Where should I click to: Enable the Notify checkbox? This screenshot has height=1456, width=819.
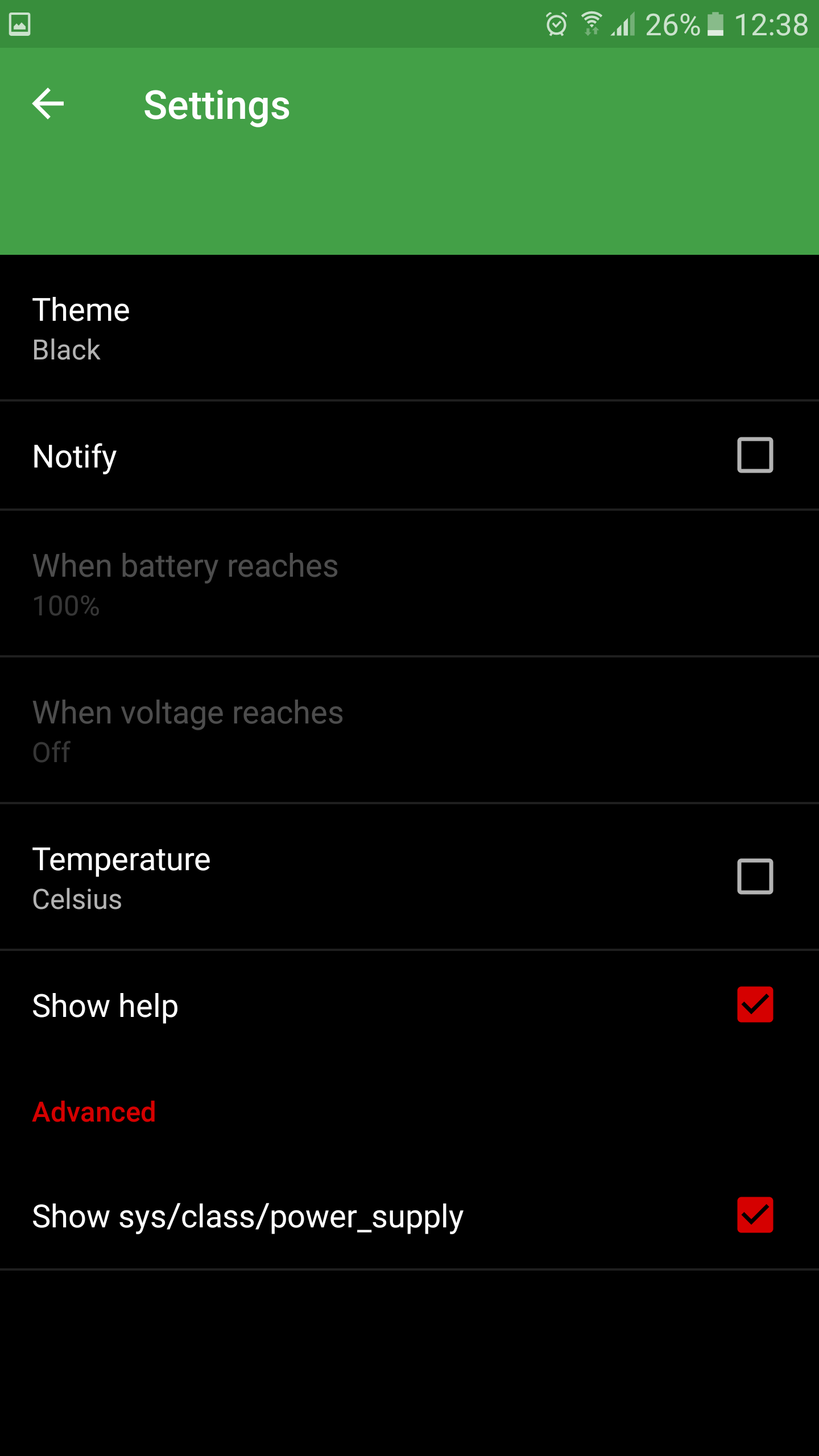coord(755,455)
